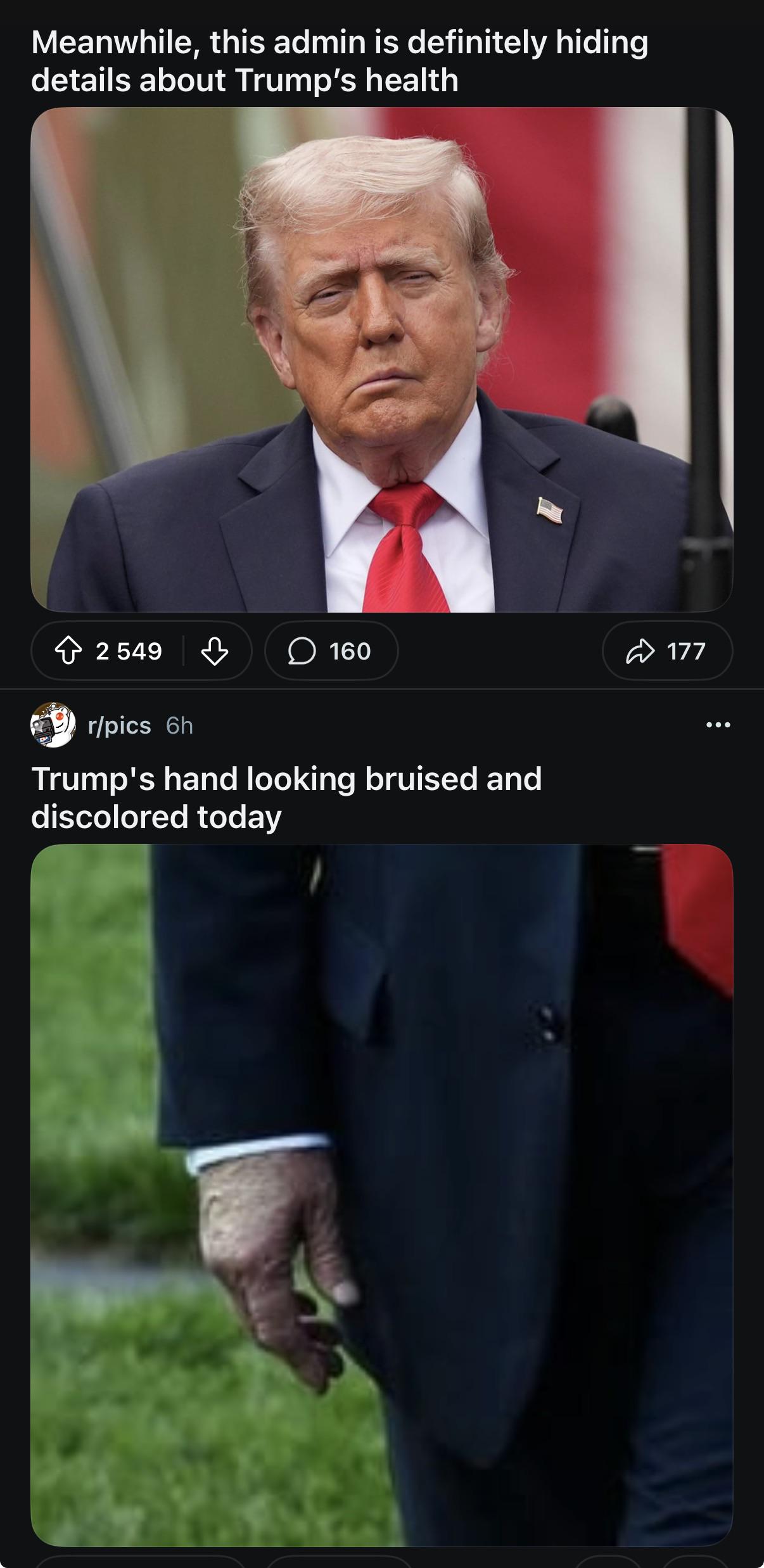The width and height of the screenshot is (764, 1568).
Task: Share the post with 177 shares
Action: tap(667, 651)
